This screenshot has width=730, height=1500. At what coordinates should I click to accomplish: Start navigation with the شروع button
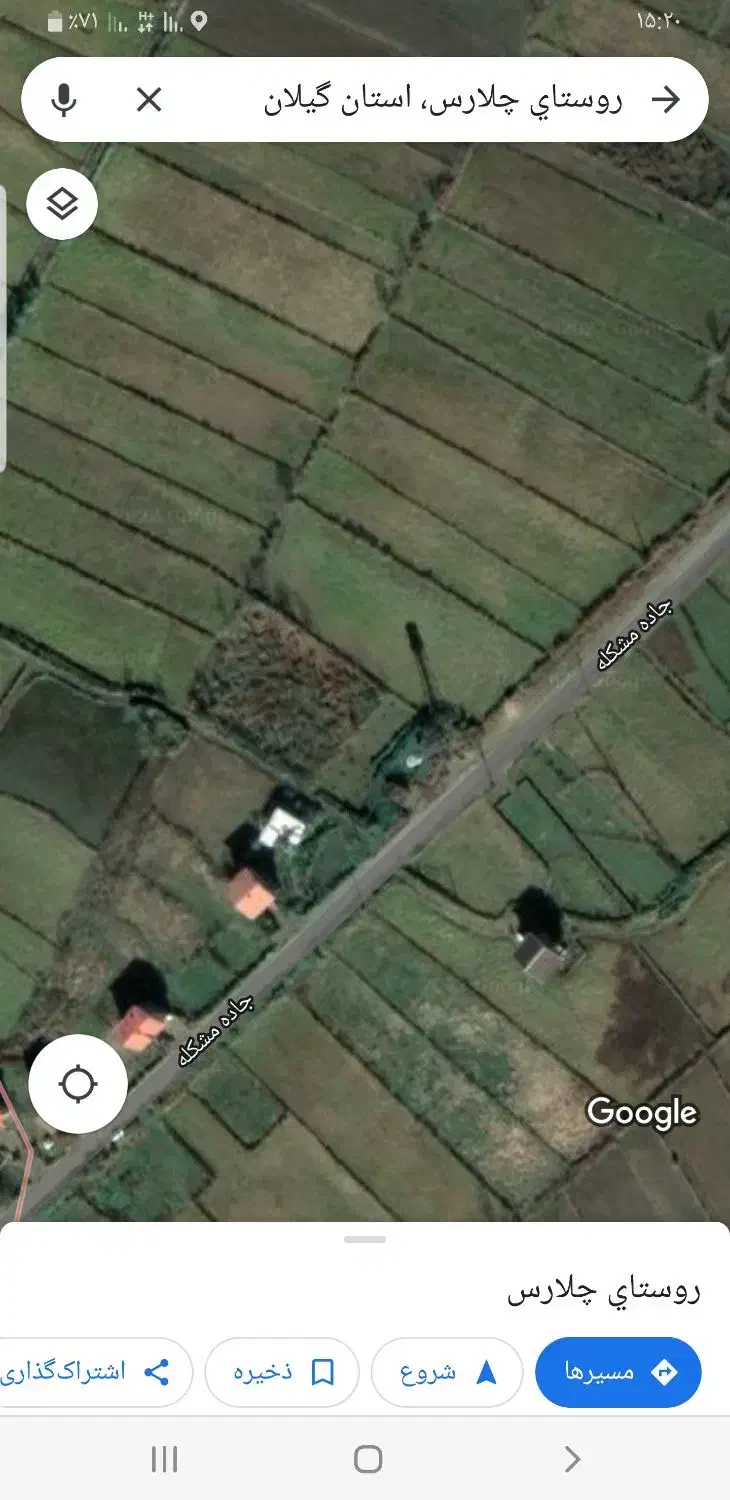[x=446, y=1372]
